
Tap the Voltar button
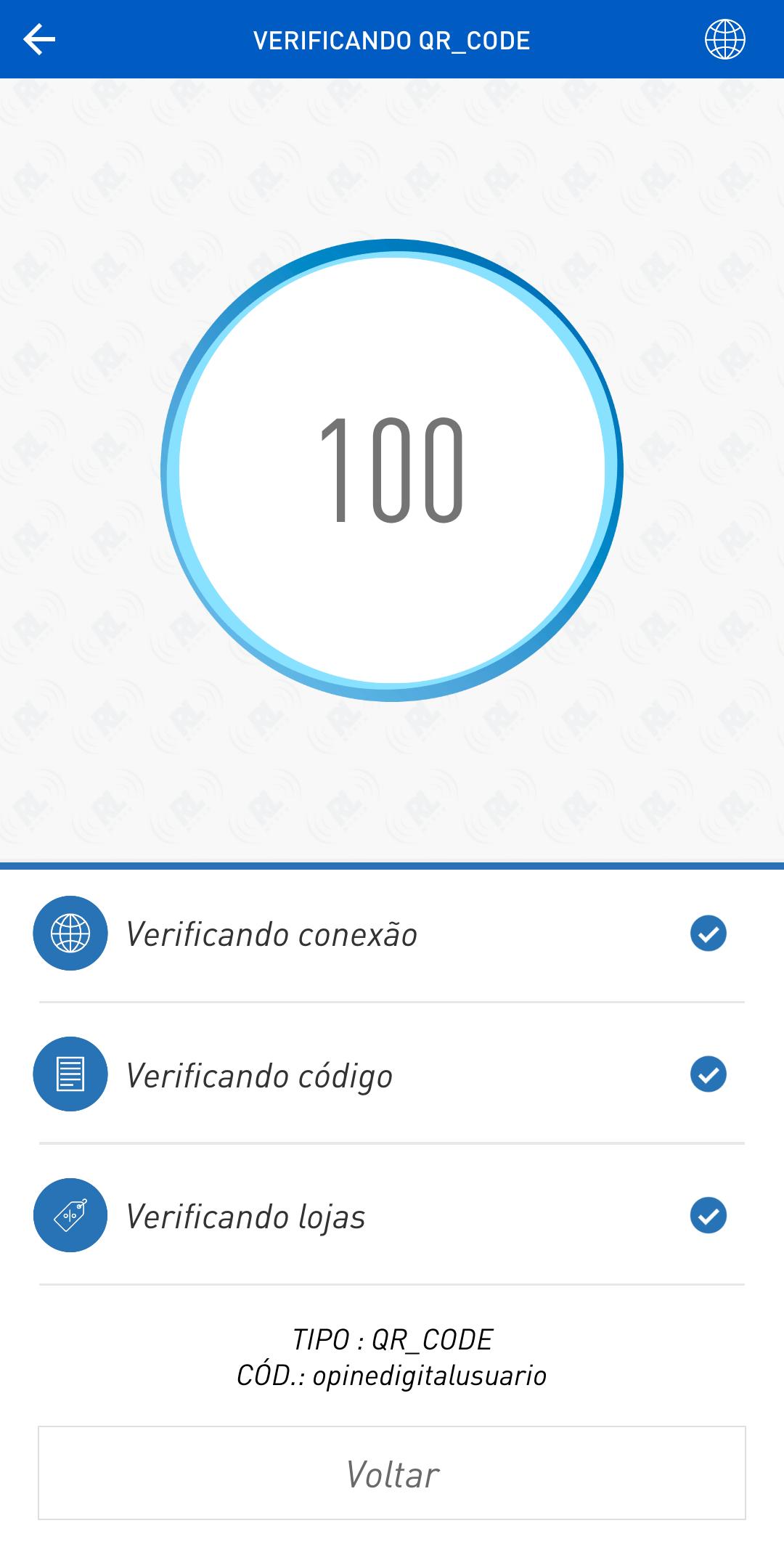392,1473
